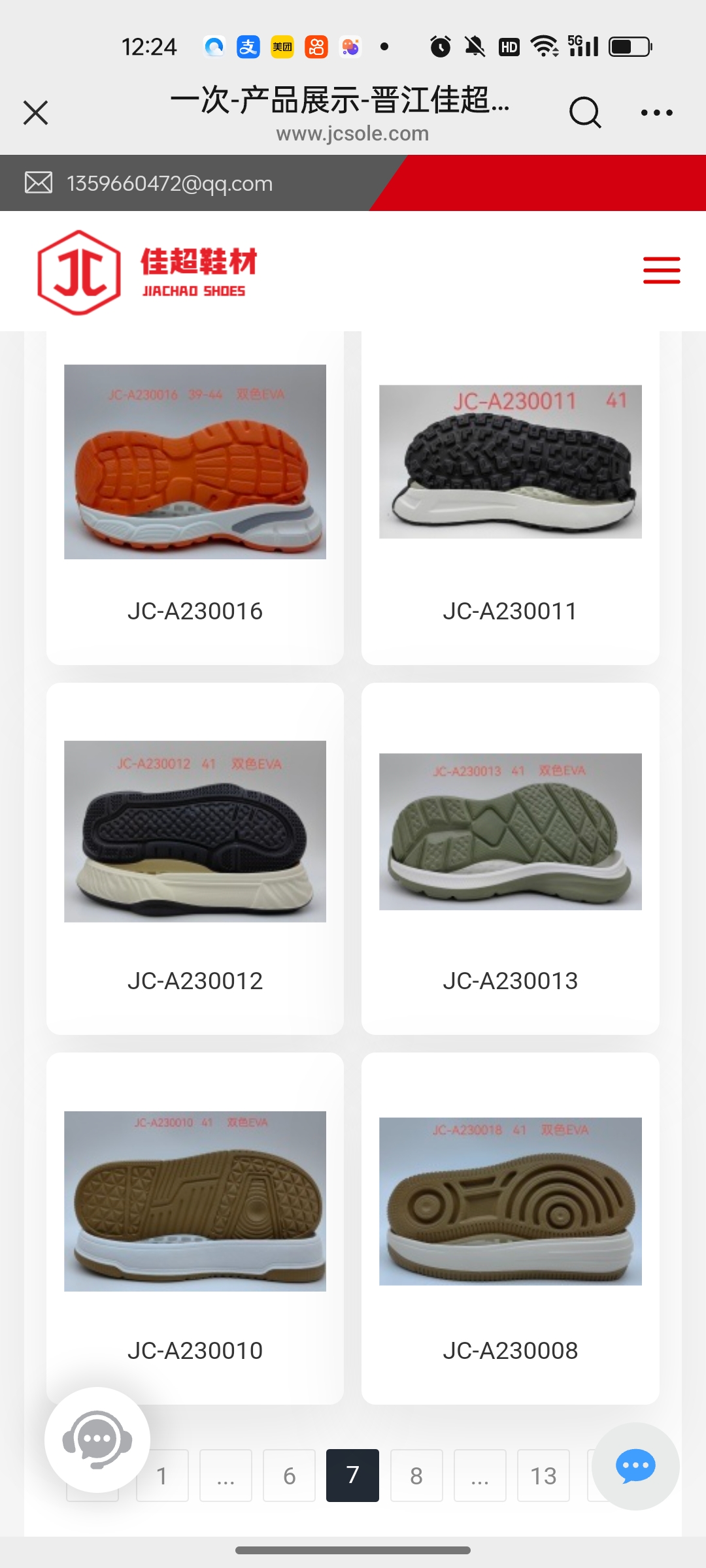The height and width of the screenshot is (1568, 706).
Task: Open the three-dot overflow menu
Action: [656, 112]
